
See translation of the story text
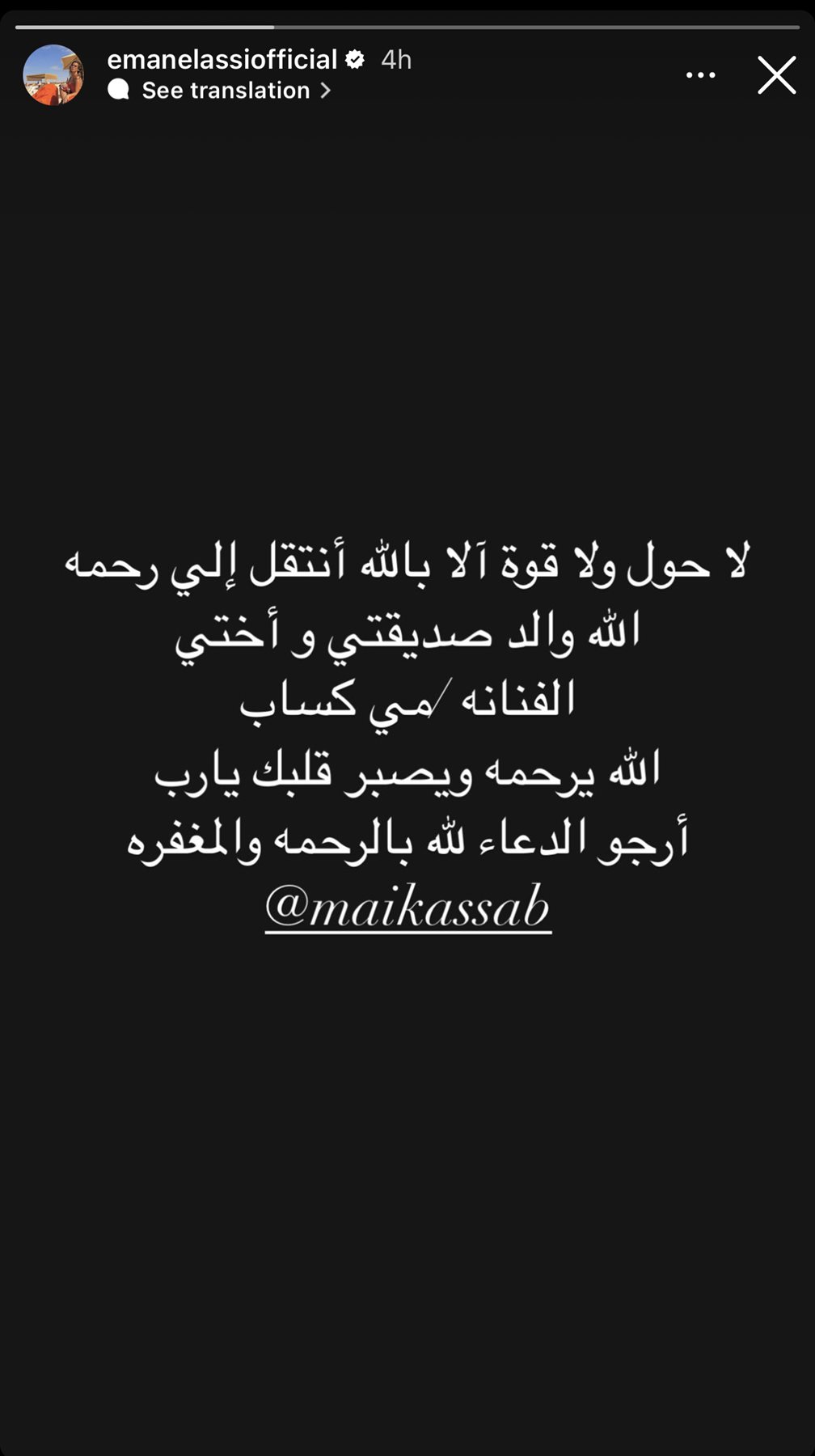[x=220, y=90]
